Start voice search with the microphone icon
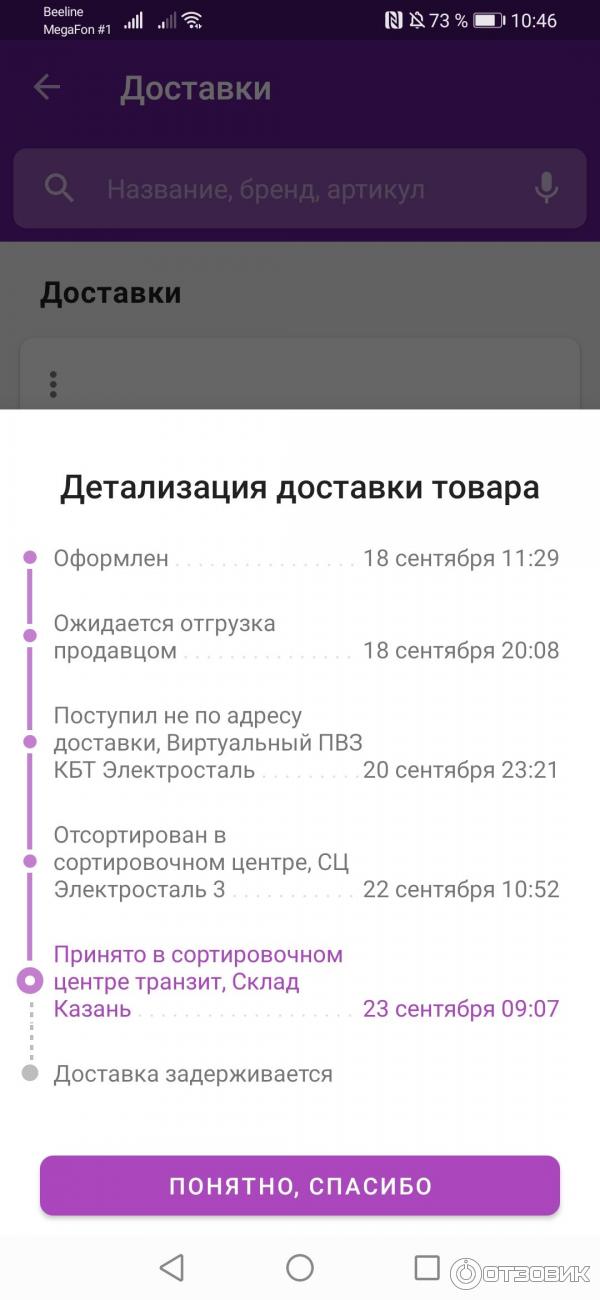 pos(546,188)
